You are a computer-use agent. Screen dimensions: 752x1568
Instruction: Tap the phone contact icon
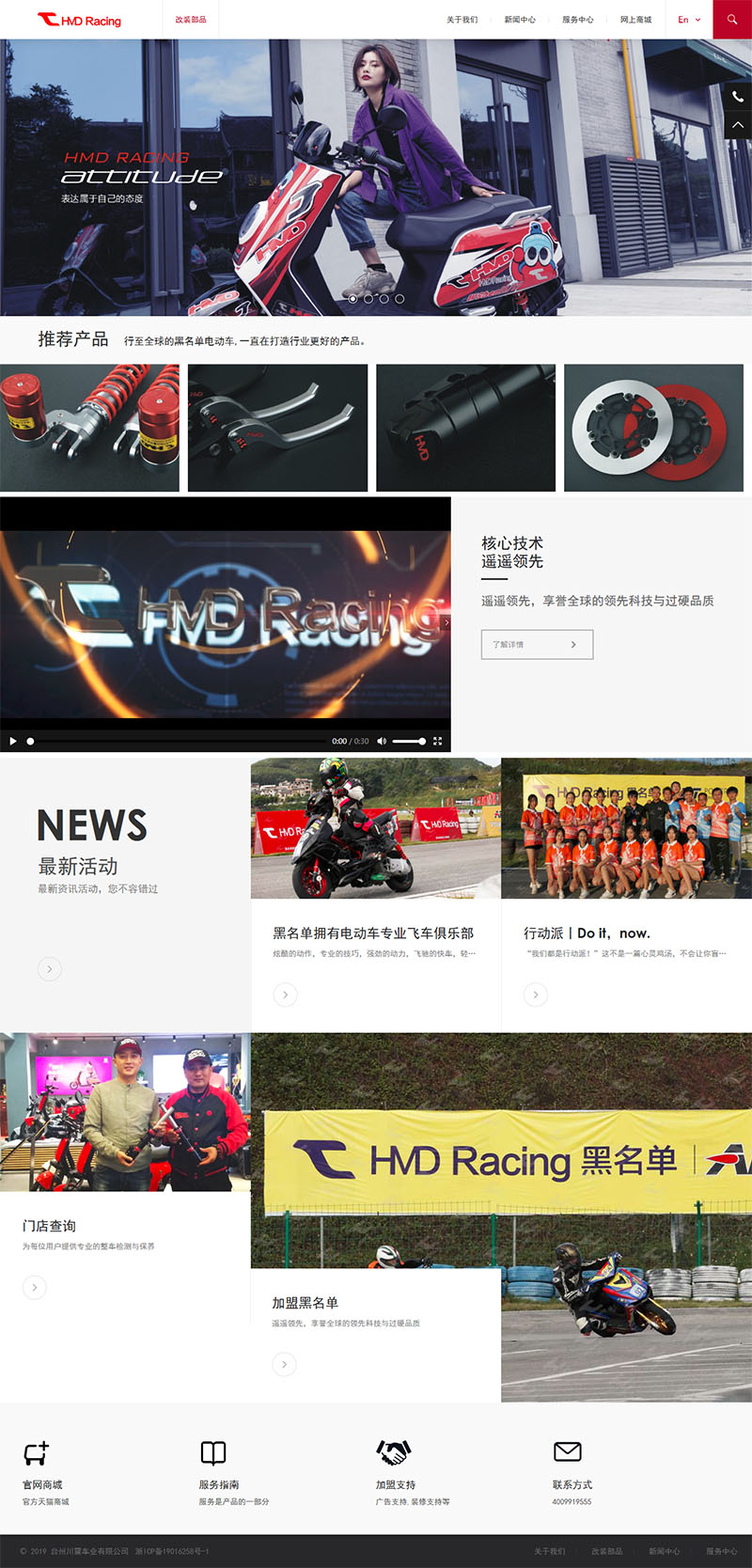click(738, 97)
